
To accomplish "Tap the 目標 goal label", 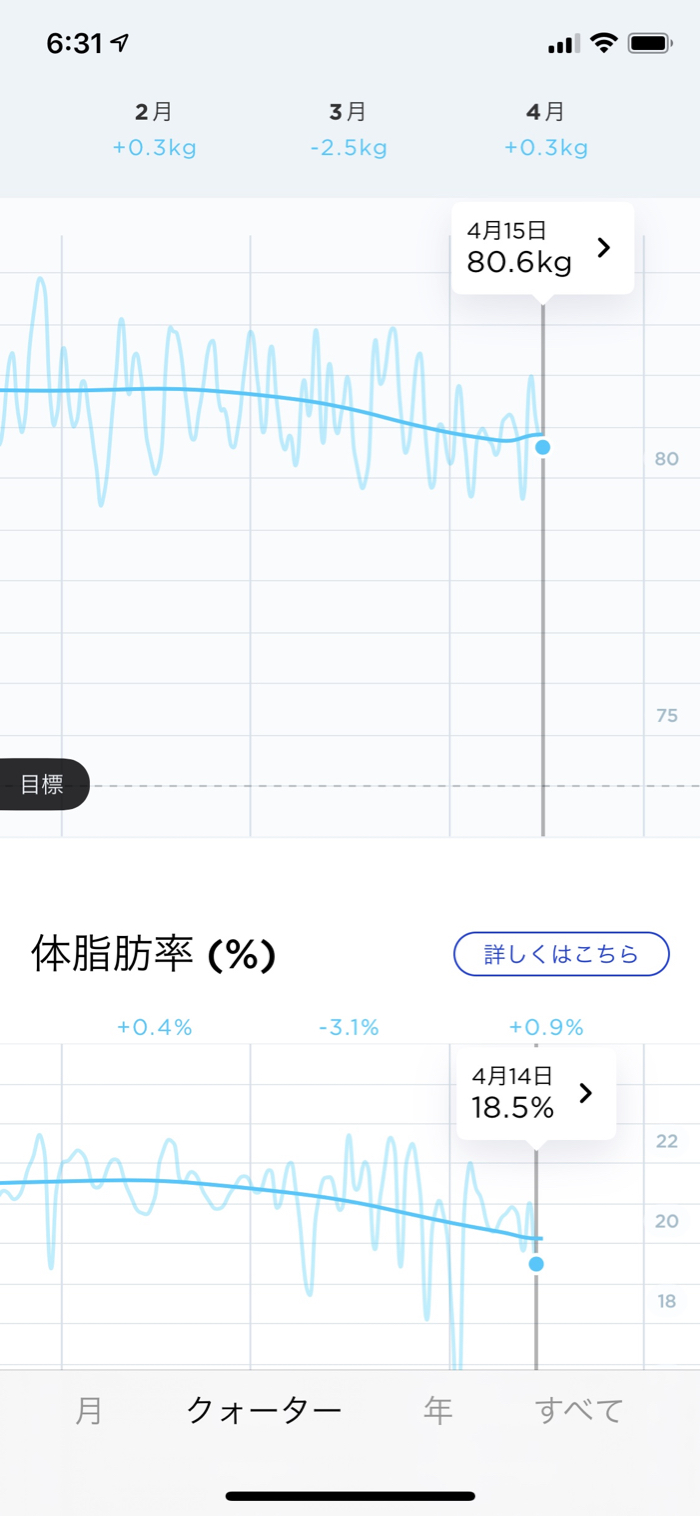I will [42, 785].
